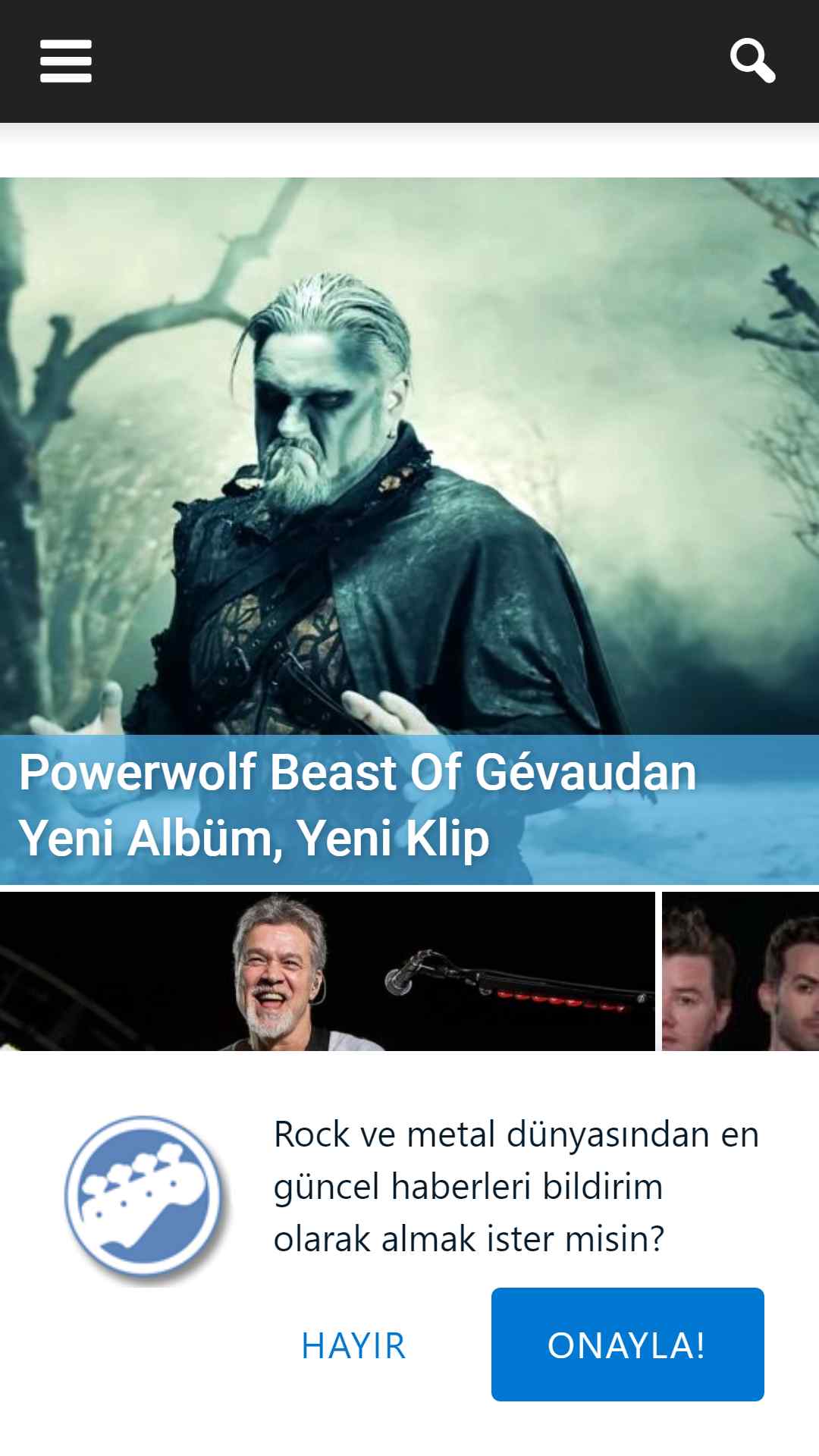Viewport: 819px width, 1456px height.
Task: Open the search magnifier
Action: coord(752,61)
